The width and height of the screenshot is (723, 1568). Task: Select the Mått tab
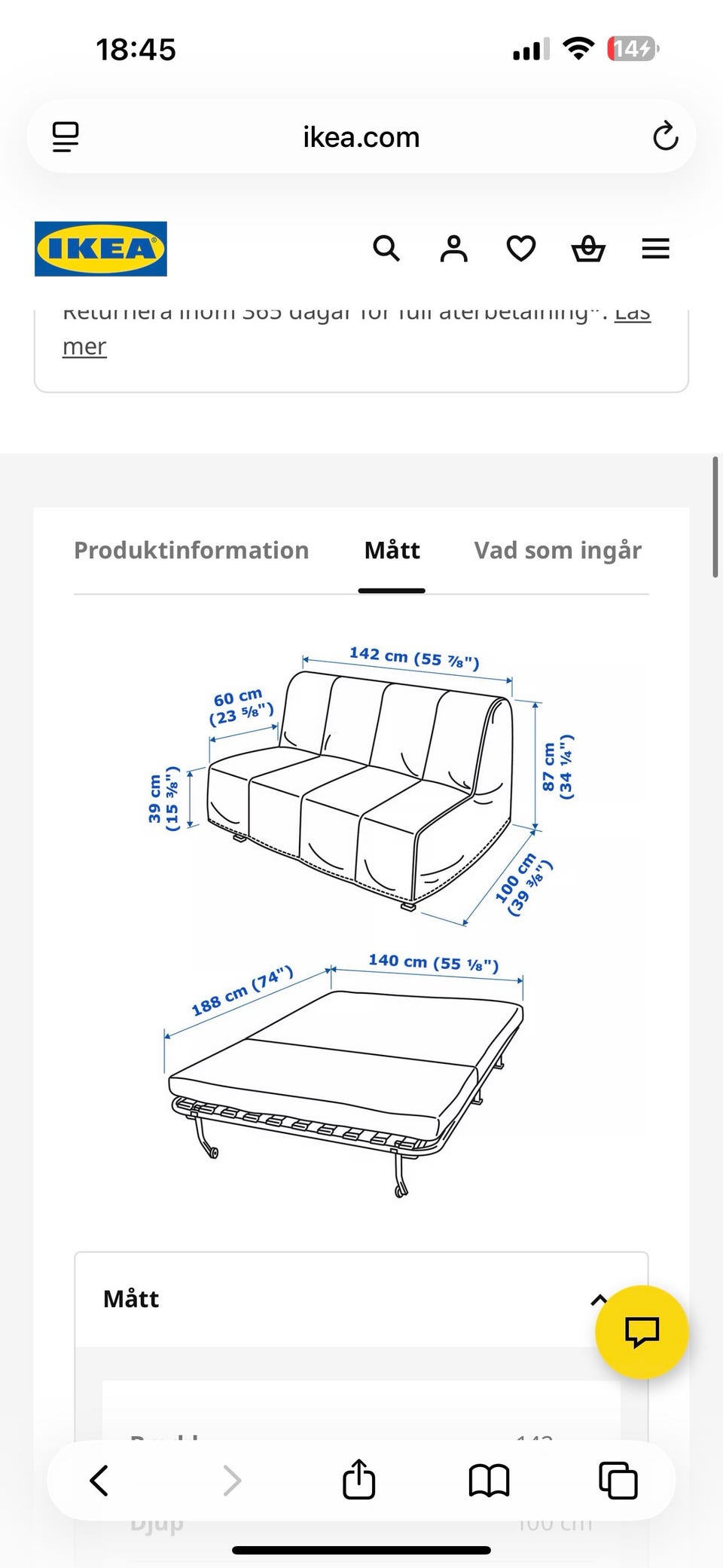tap(392, 550)
